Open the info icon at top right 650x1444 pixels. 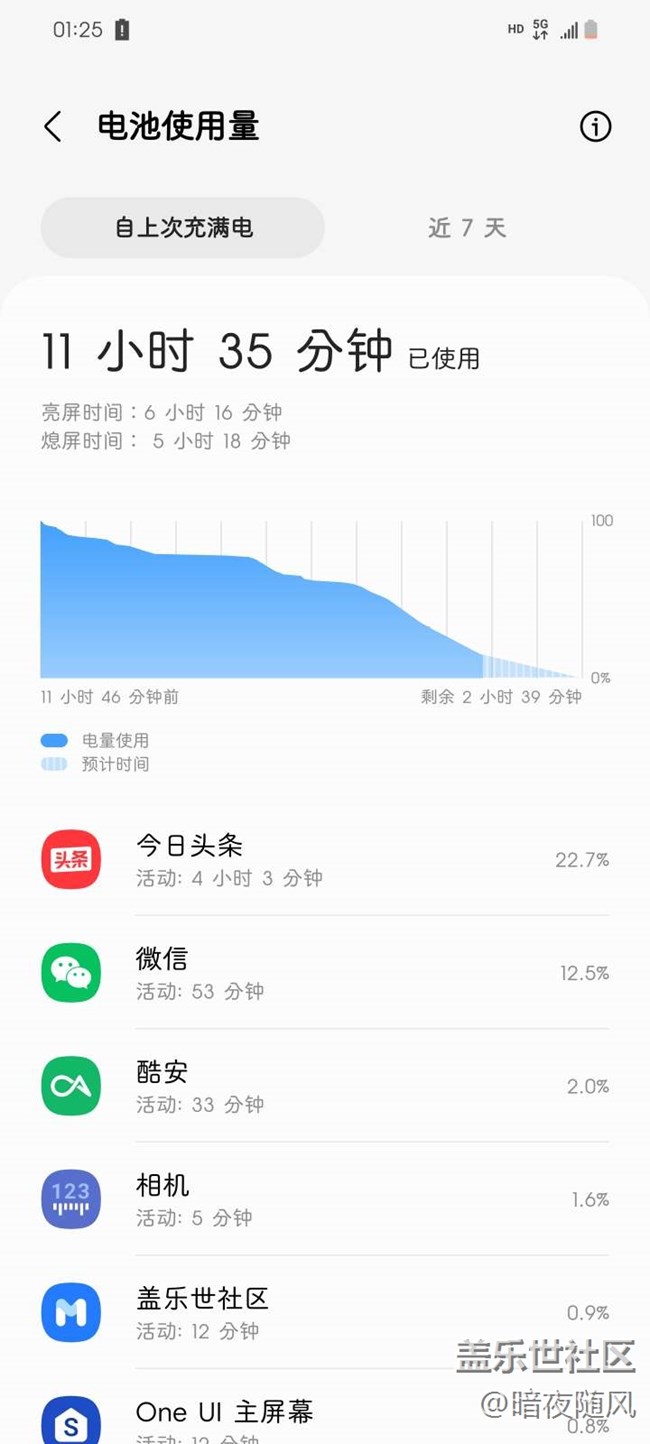click(595, 127)
